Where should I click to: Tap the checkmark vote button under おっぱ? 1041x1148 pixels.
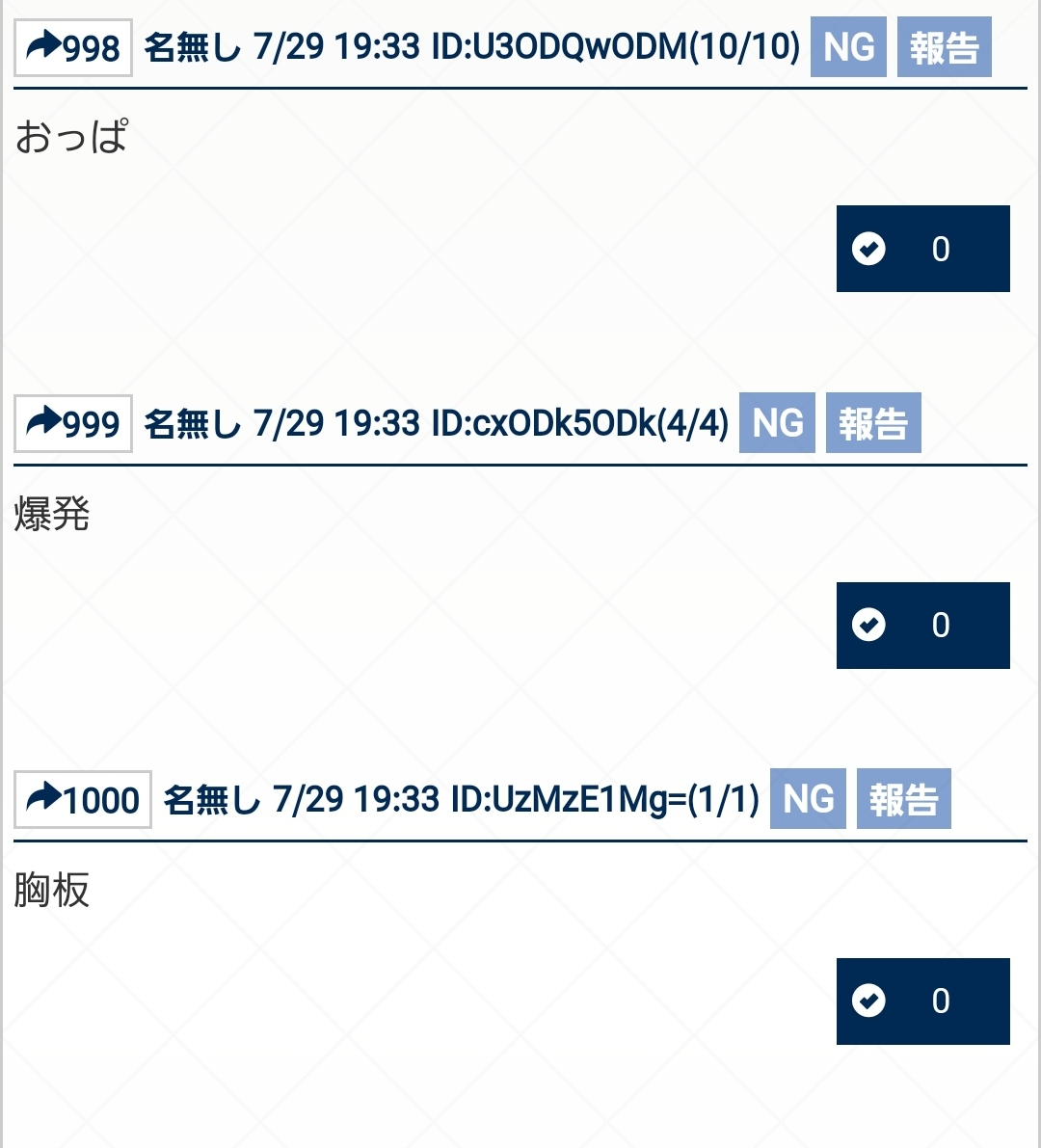coord(922,249)
